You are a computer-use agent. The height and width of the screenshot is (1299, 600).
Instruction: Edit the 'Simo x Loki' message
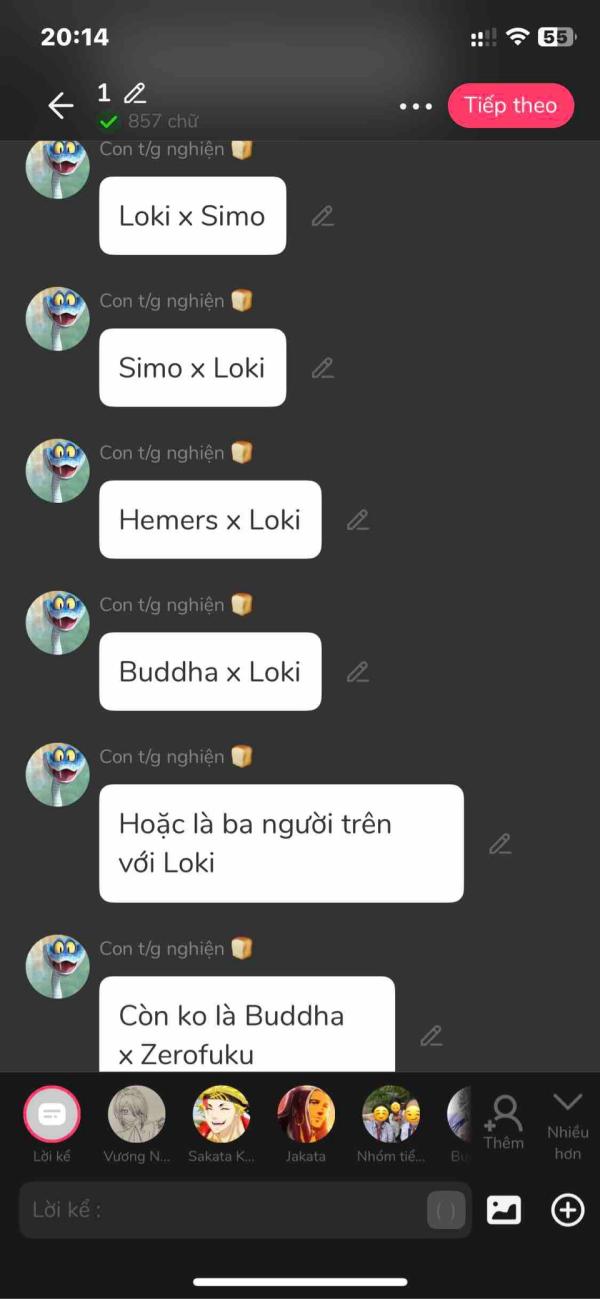[322, 368]
